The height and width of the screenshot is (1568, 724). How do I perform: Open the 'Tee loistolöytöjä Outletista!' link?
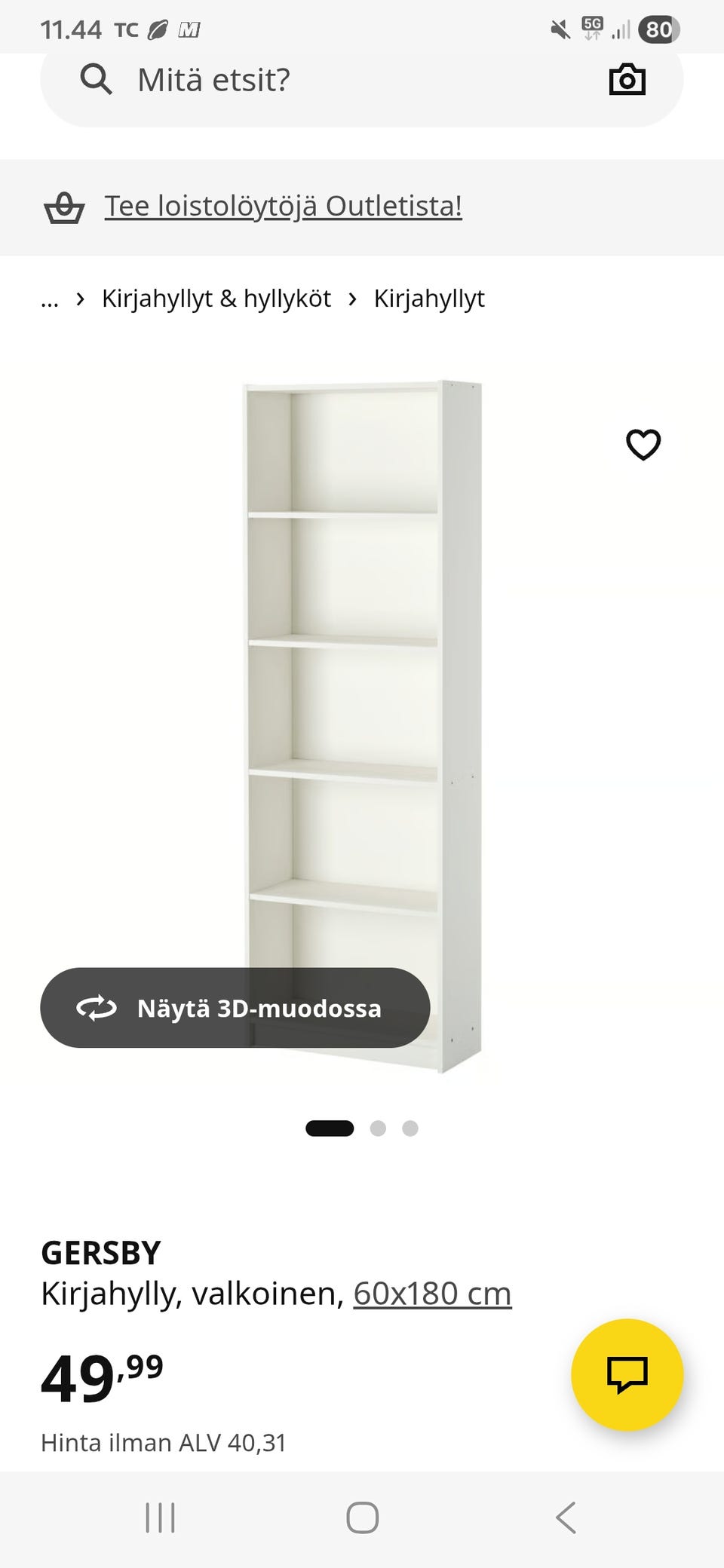click(283, 207)
